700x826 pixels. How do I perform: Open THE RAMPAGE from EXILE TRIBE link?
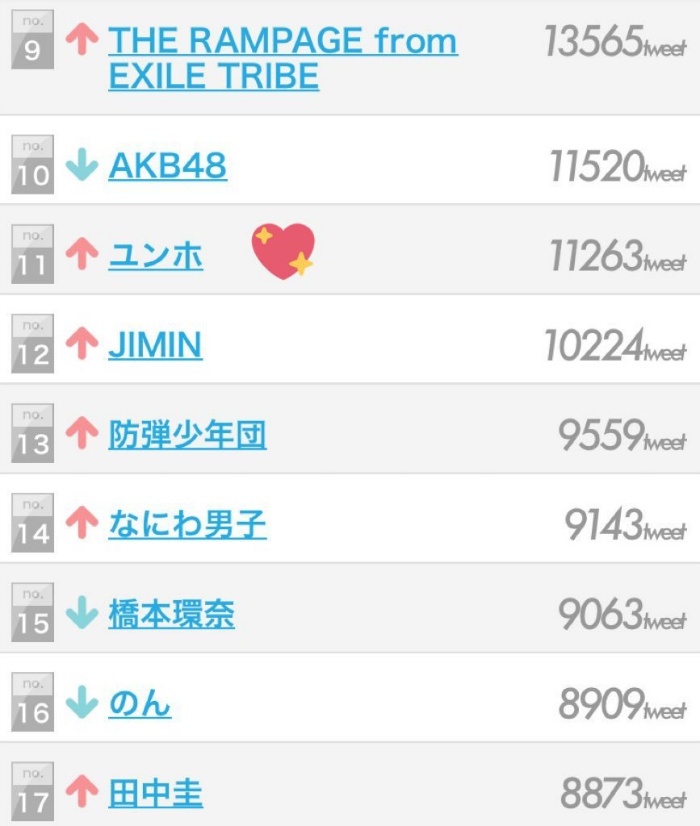coord(282,58)
